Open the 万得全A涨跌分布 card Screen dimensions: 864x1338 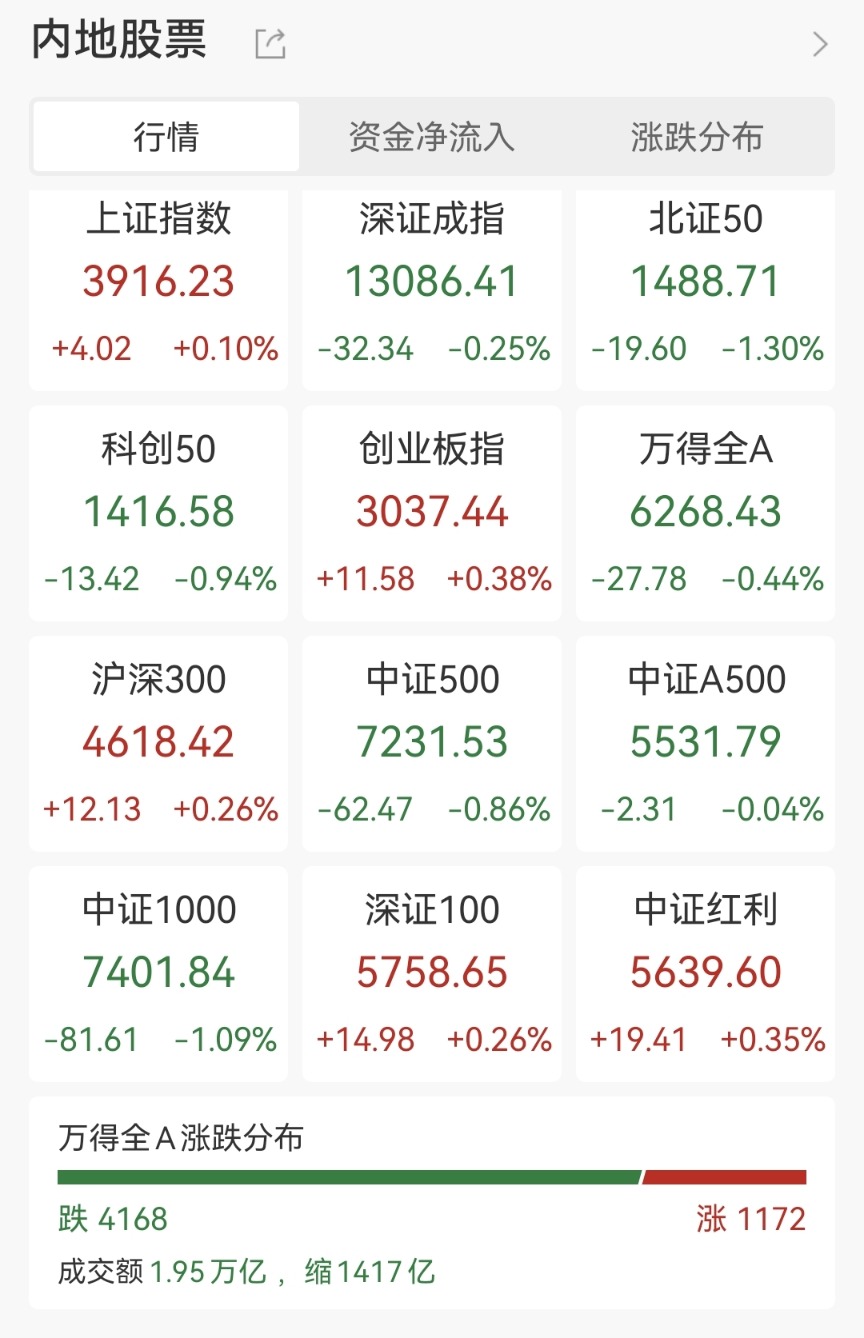[432, 1203]
